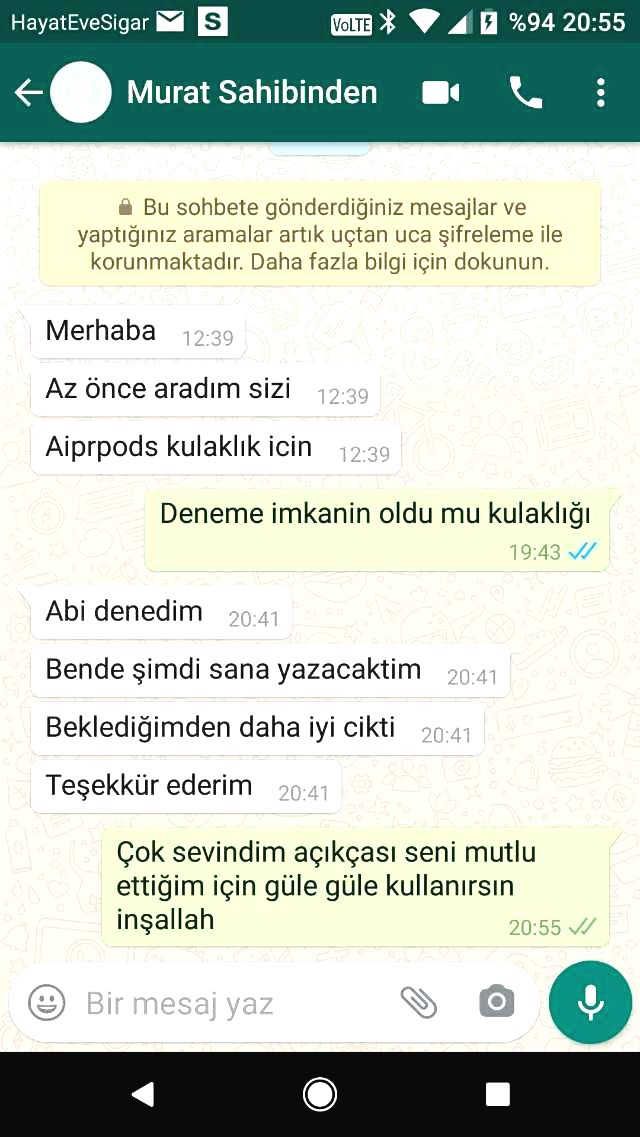The height and width of the screenshot is (1137, 640).
Task: Focus the 'Bir mesaj yaz' field
Action: click(230, 1003)
